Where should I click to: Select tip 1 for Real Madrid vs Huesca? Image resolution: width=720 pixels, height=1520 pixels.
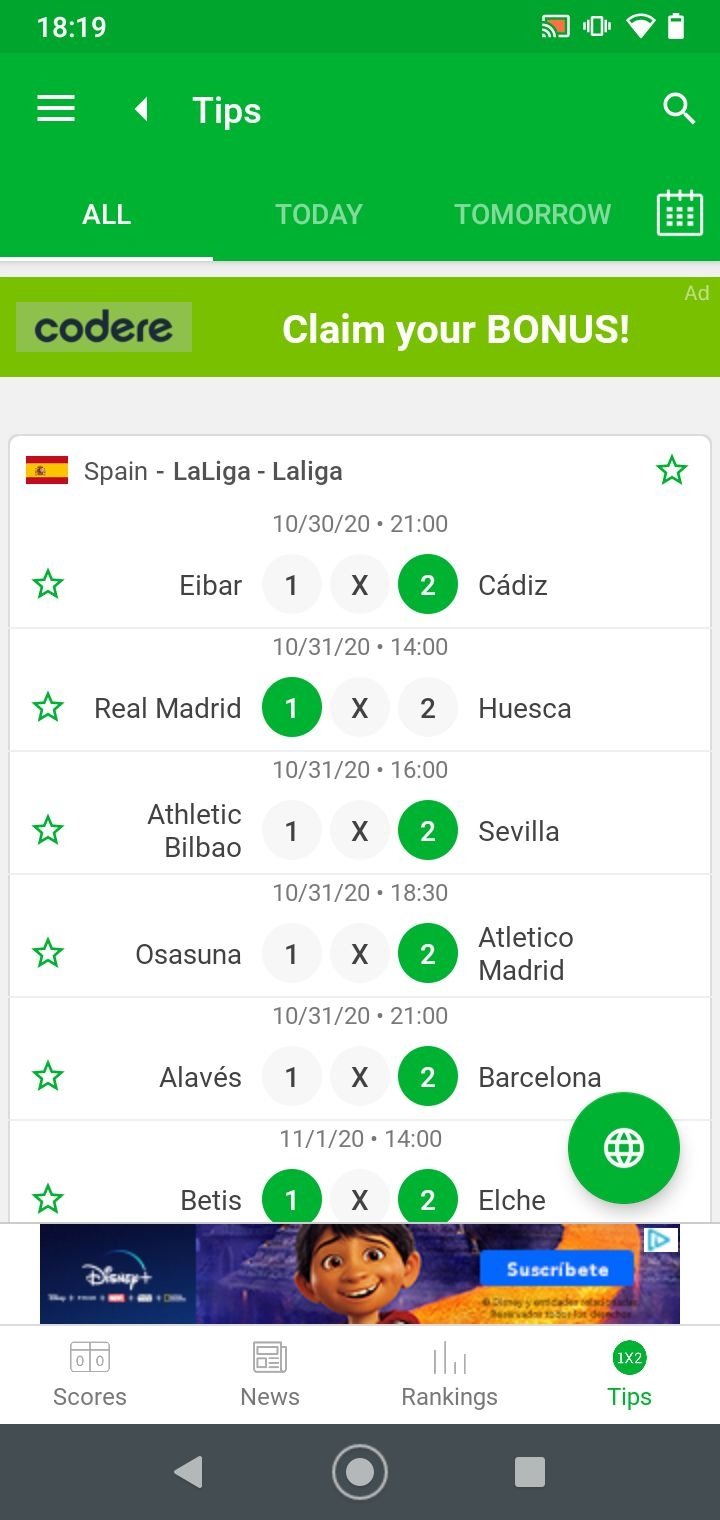[292, 708]
